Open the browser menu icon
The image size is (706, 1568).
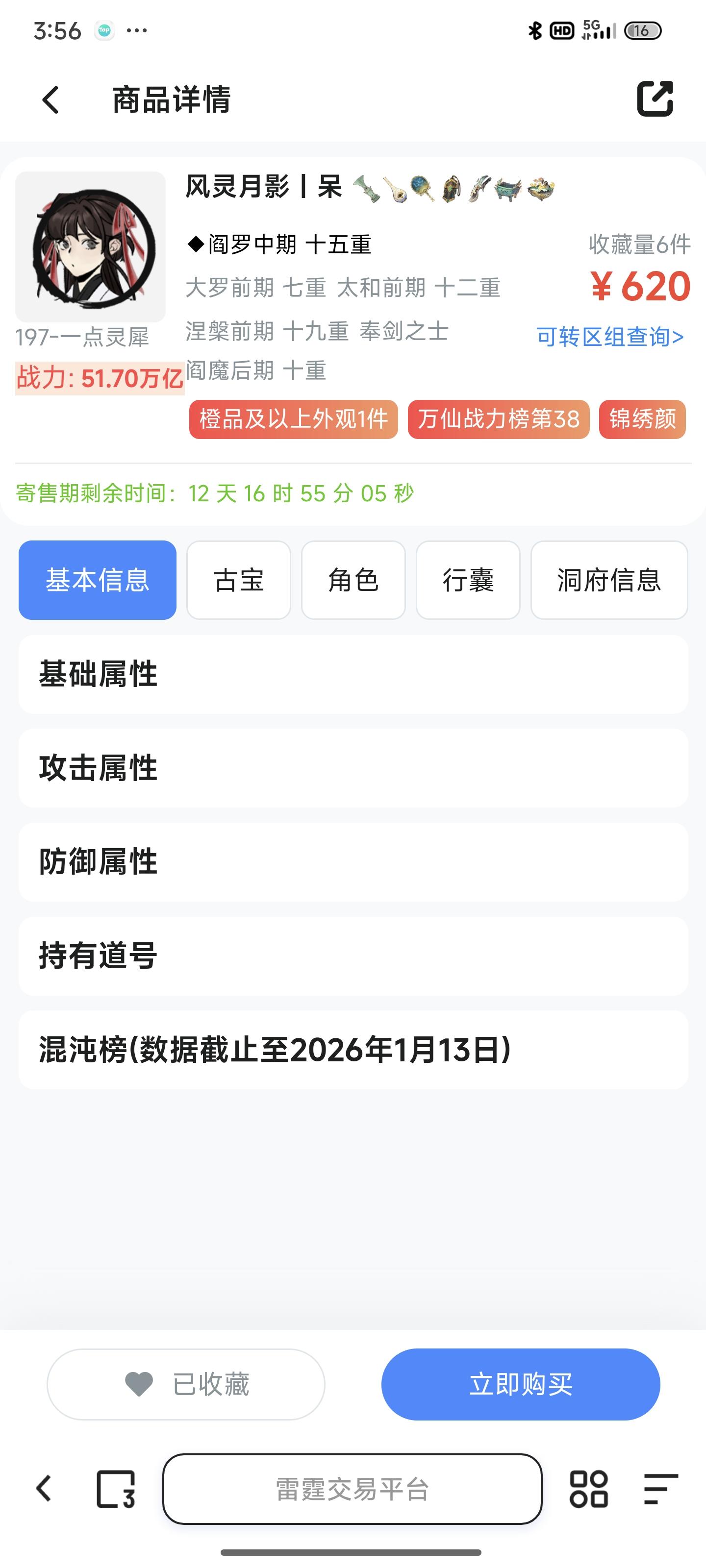pos(661,1489)
